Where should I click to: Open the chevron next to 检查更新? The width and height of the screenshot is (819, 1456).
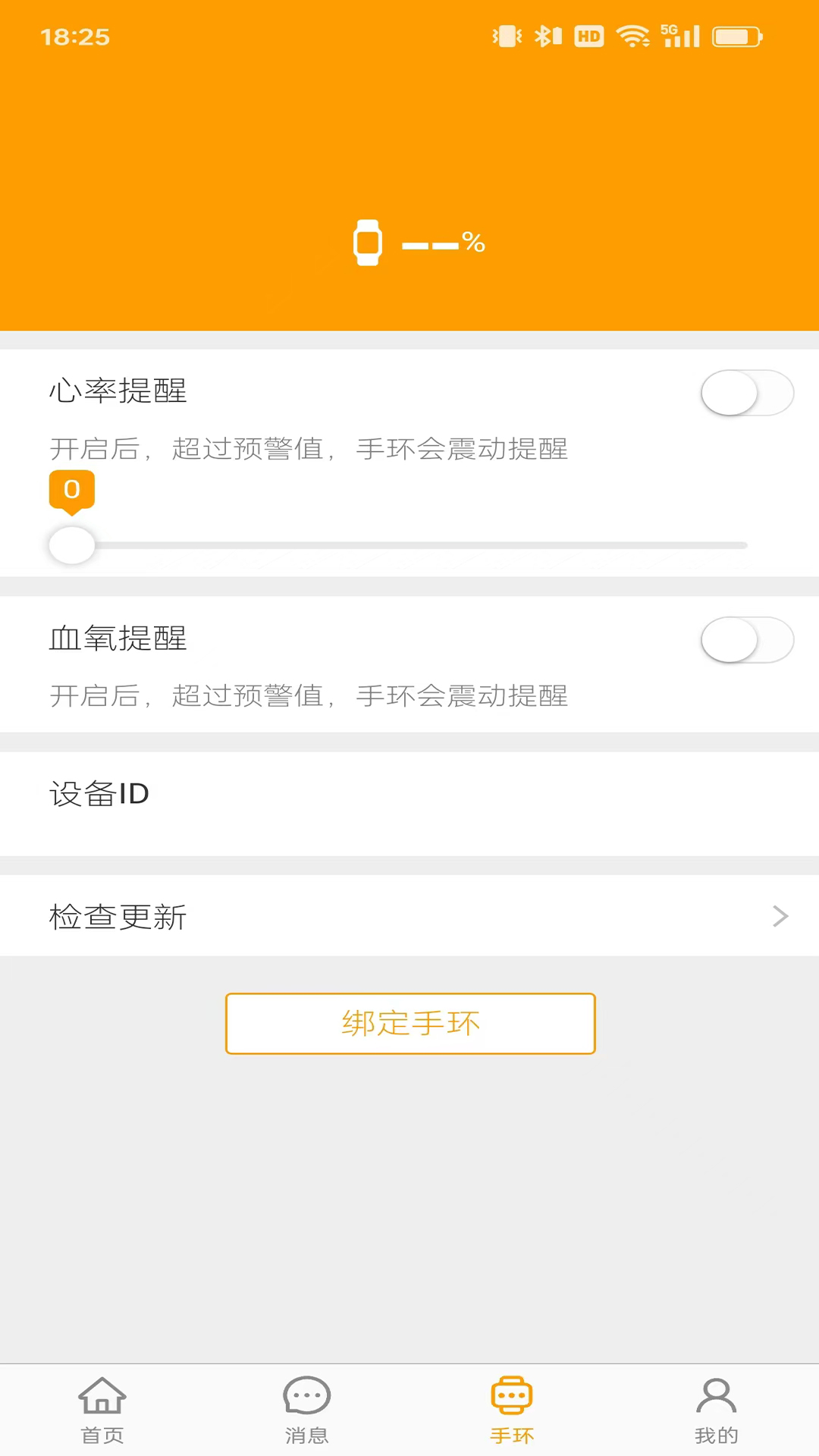point(780,916)
